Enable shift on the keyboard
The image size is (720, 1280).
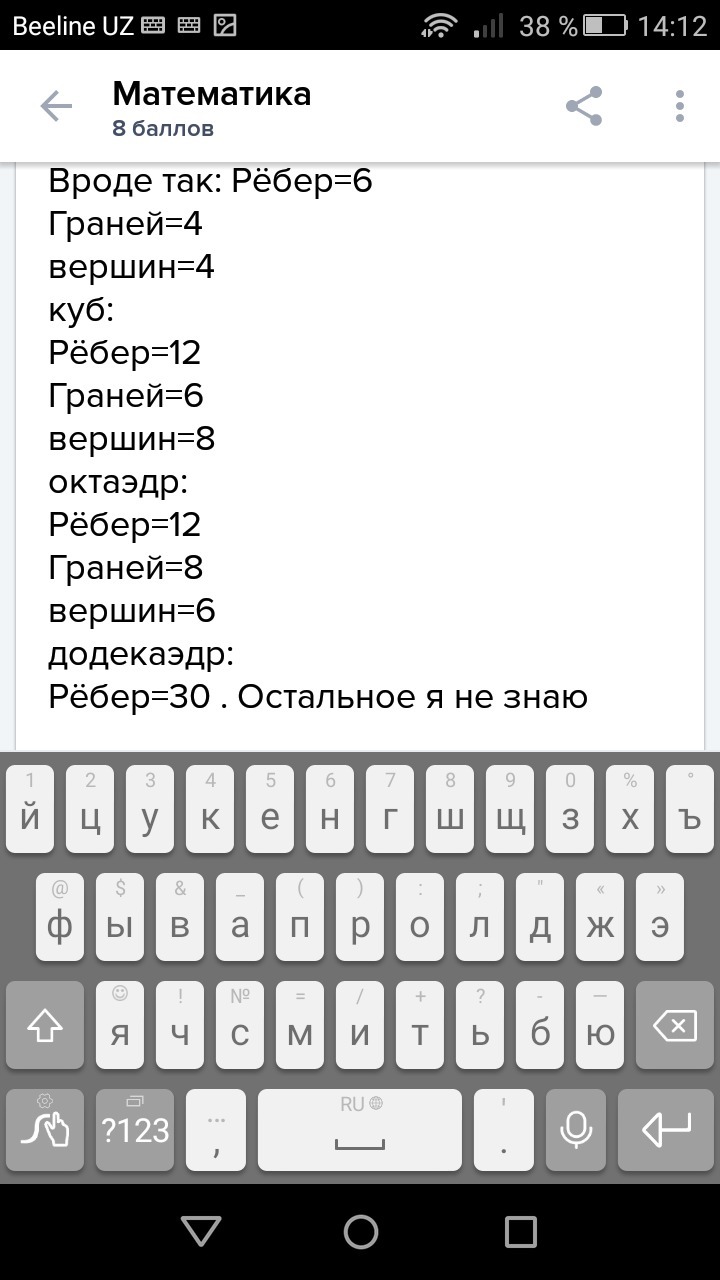pyautogui.click(x=45, y=1025)
